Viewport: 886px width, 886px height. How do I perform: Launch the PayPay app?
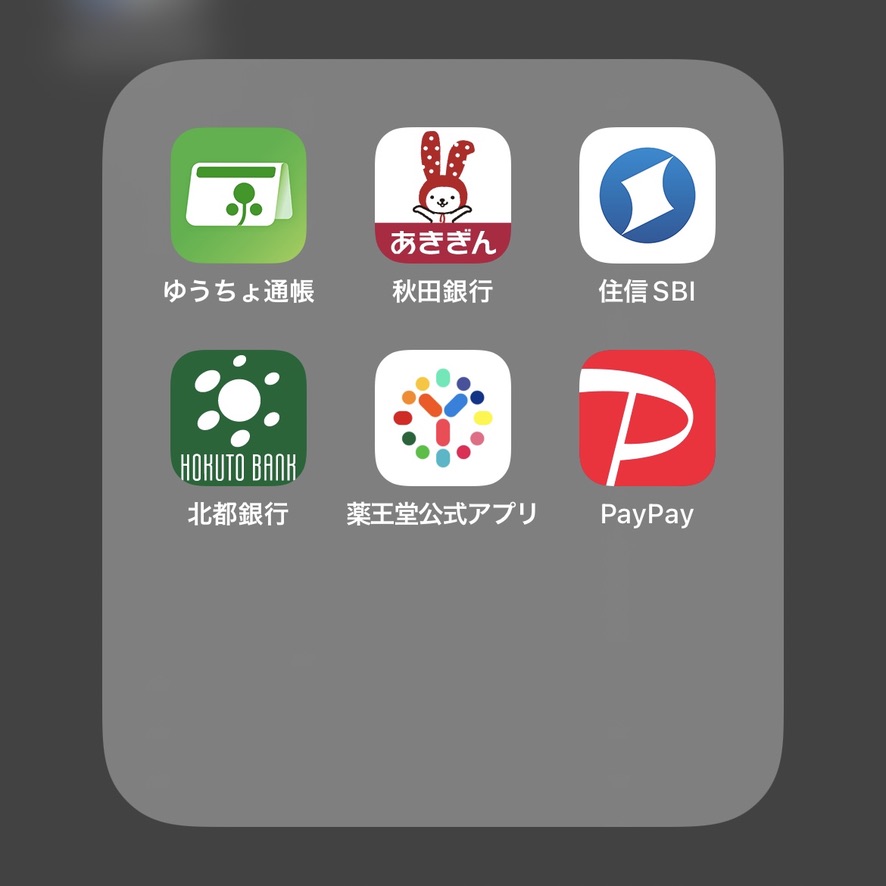[x=647, y=418]
